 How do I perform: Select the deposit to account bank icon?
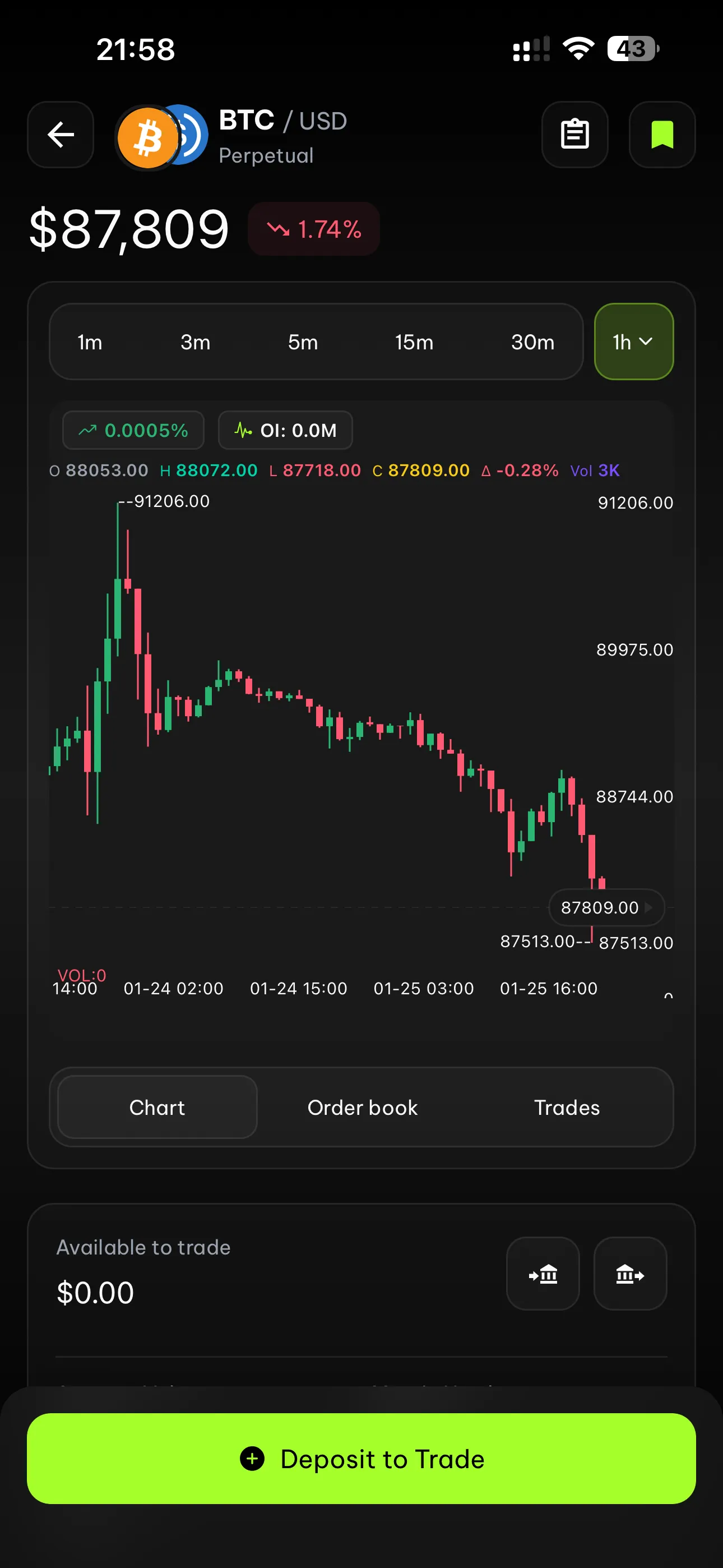tap(543, 1274)
